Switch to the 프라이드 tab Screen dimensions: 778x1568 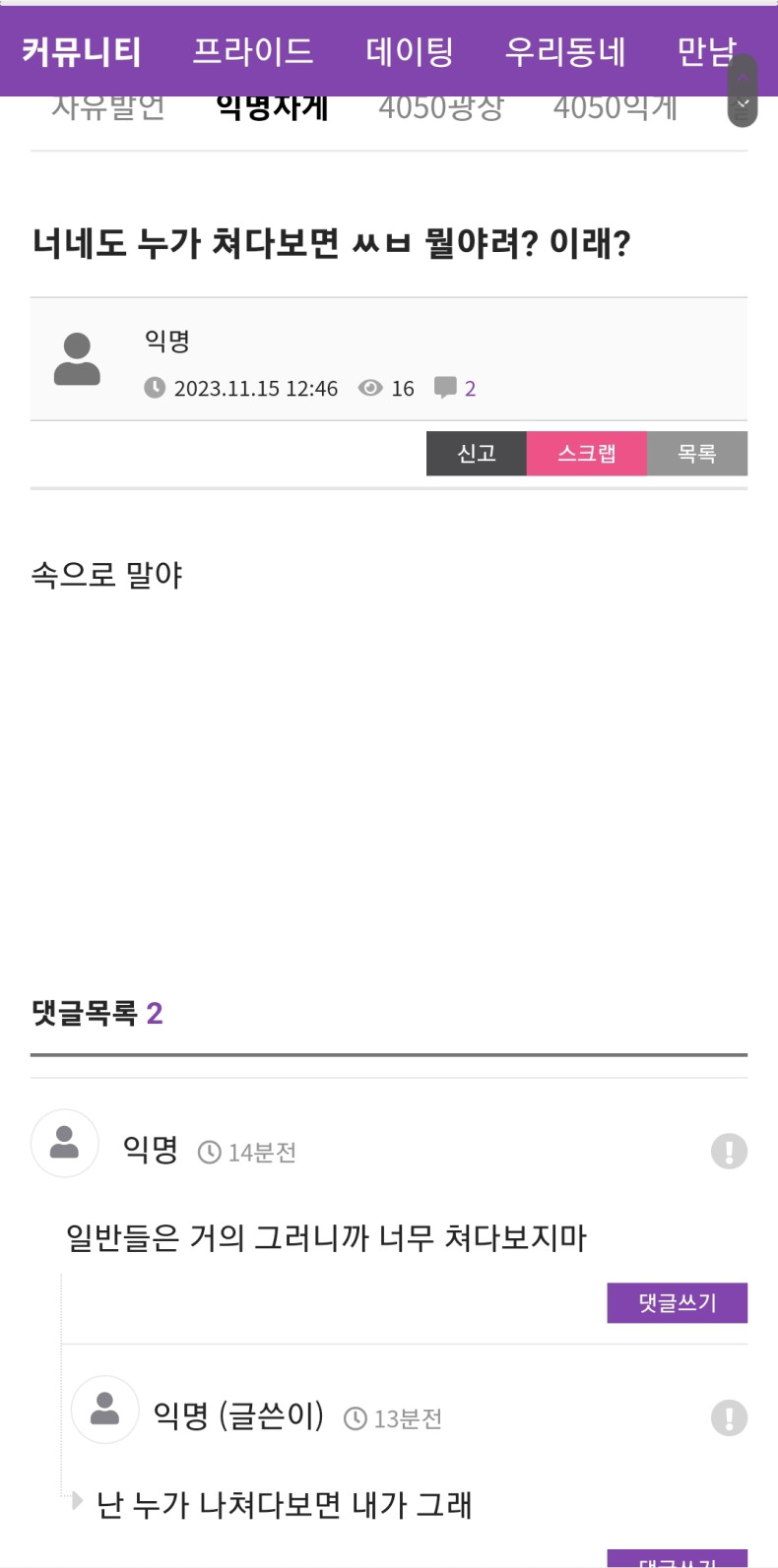[253, 51]
